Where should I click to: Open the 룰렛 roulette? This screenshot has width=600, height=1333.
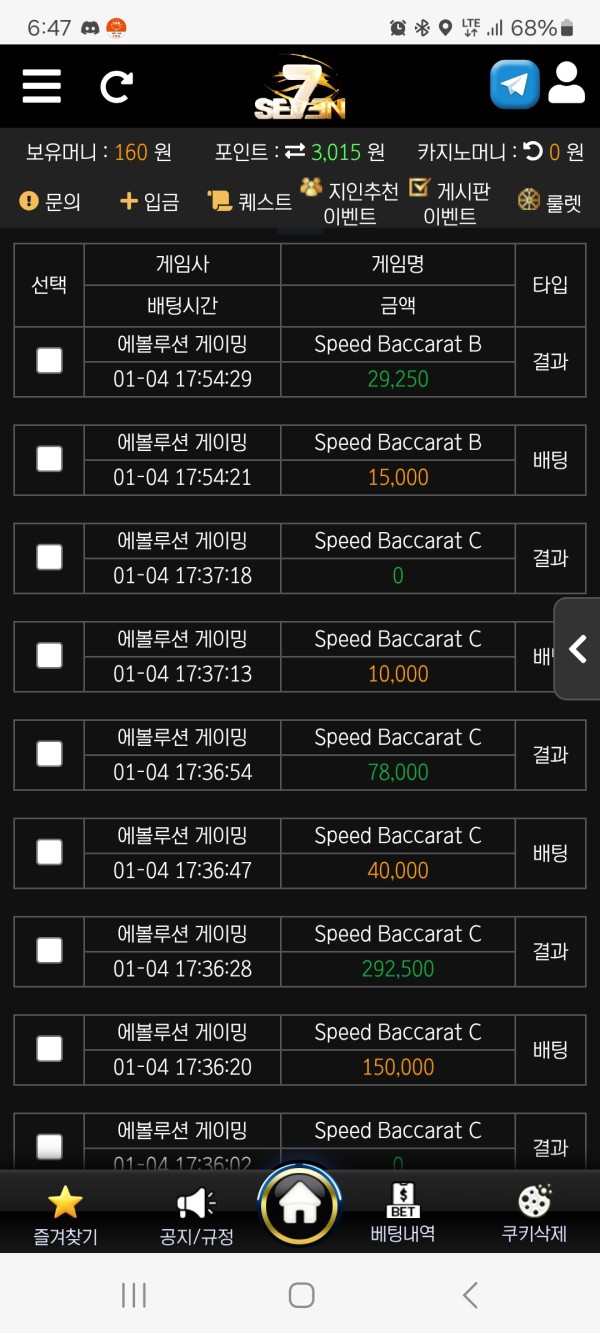tap(550, 202)
